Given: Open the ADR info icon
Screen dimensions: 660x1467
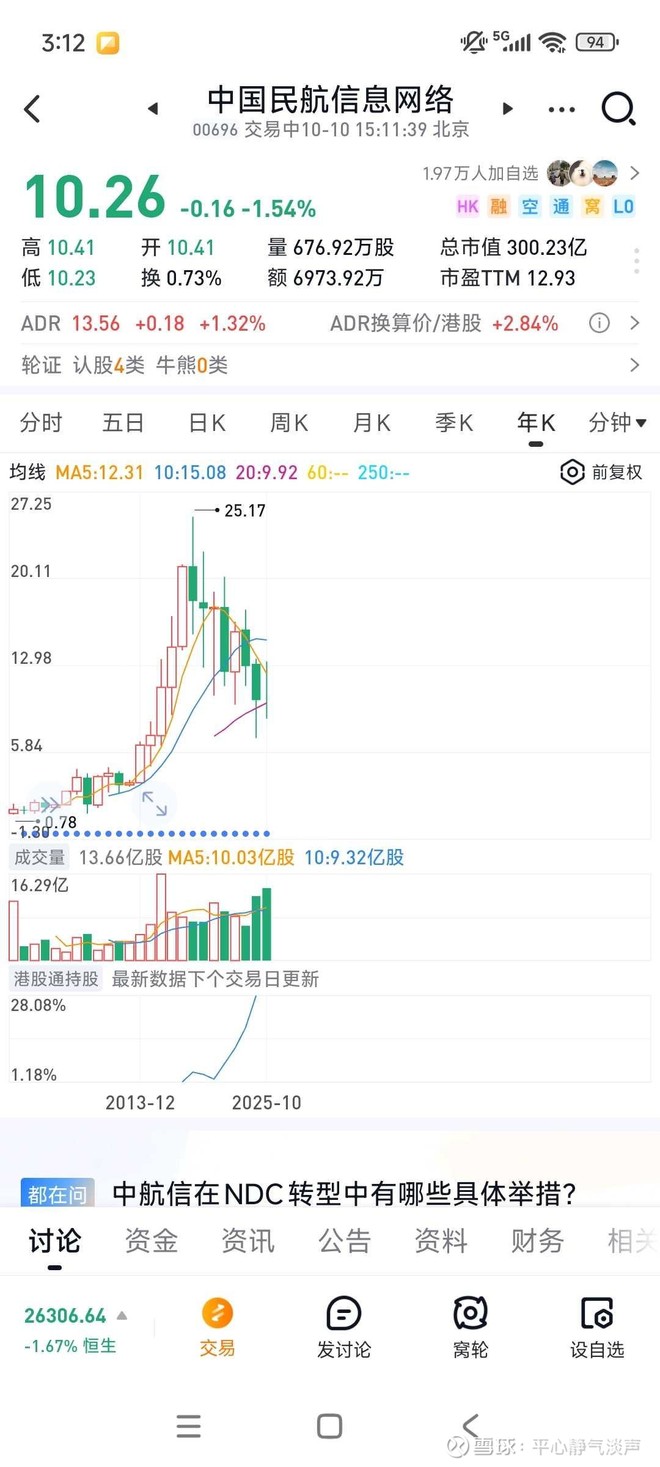Looking at the screenshot, I should 599,323.
